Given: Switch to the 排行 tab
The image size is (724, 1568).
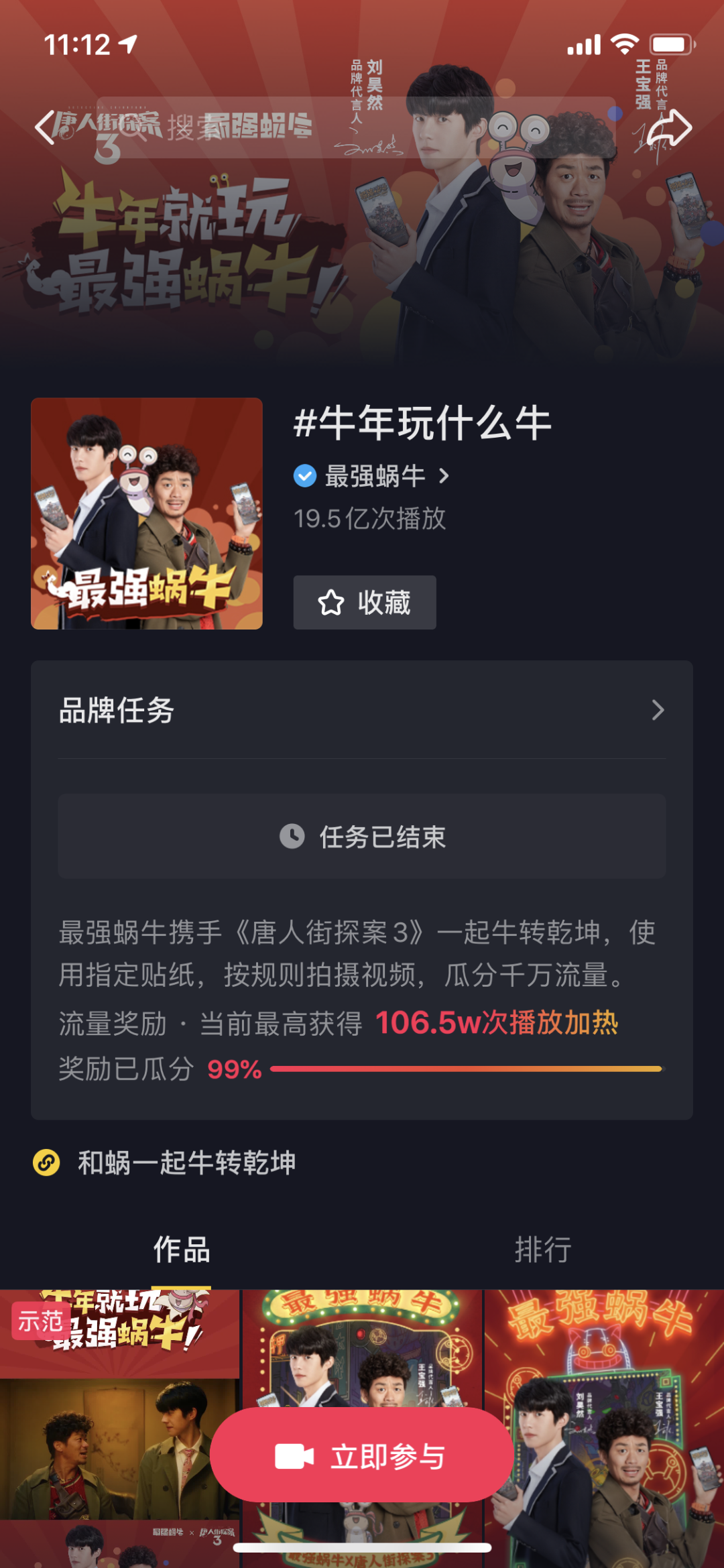Looking at the screenshot, I should (543, 1250).
